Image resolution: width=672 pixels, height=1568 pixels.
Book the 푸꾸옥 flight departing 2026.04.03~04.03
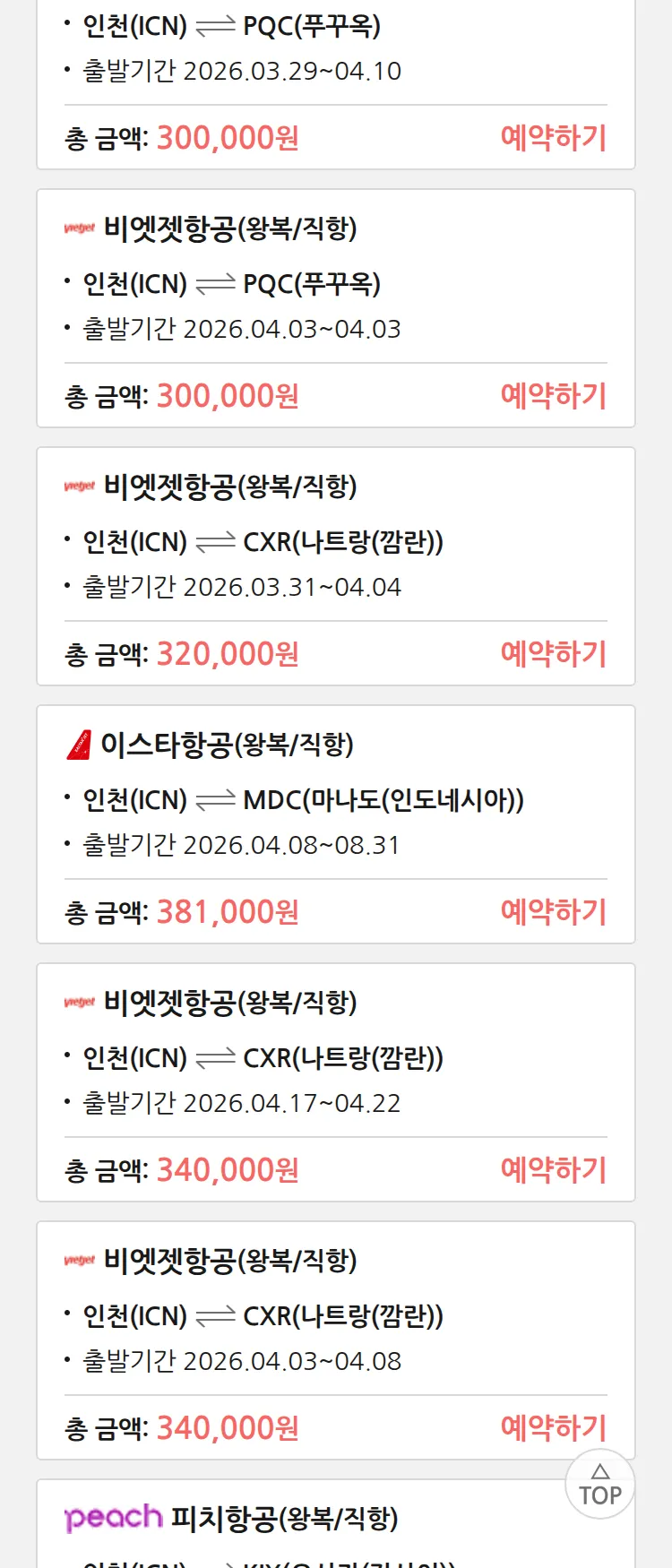click(553, 396)
